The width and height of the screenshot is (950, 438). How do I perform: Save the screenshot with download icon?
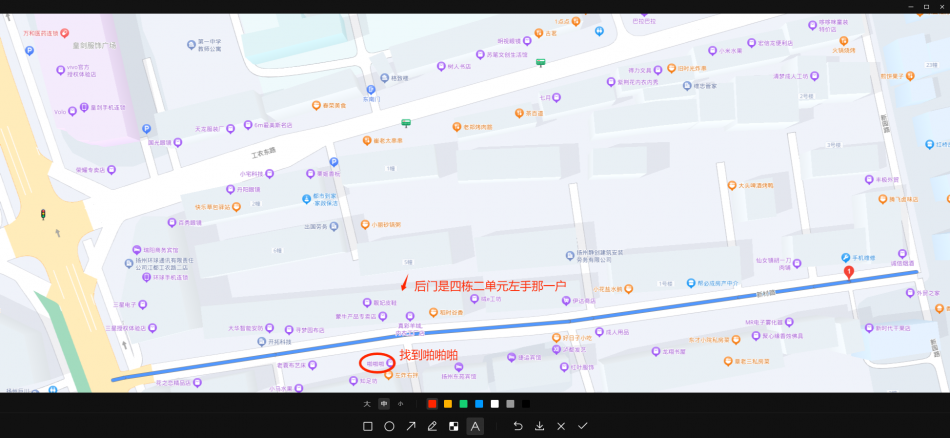[x=540, y=426]
